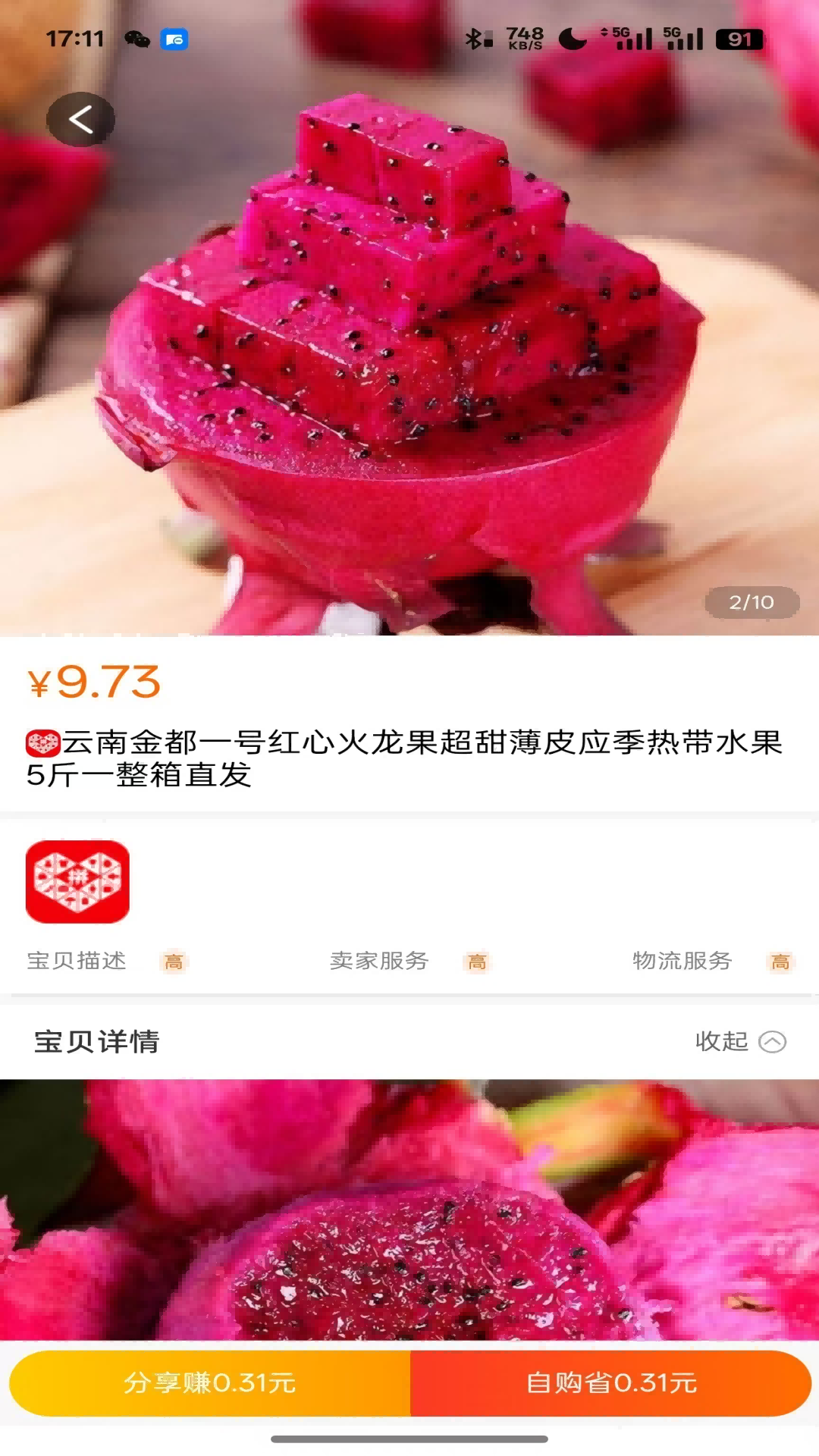Tap the back arrow on the product image
The width and height of the screenshot is (819, 1456).
point(82,118)
